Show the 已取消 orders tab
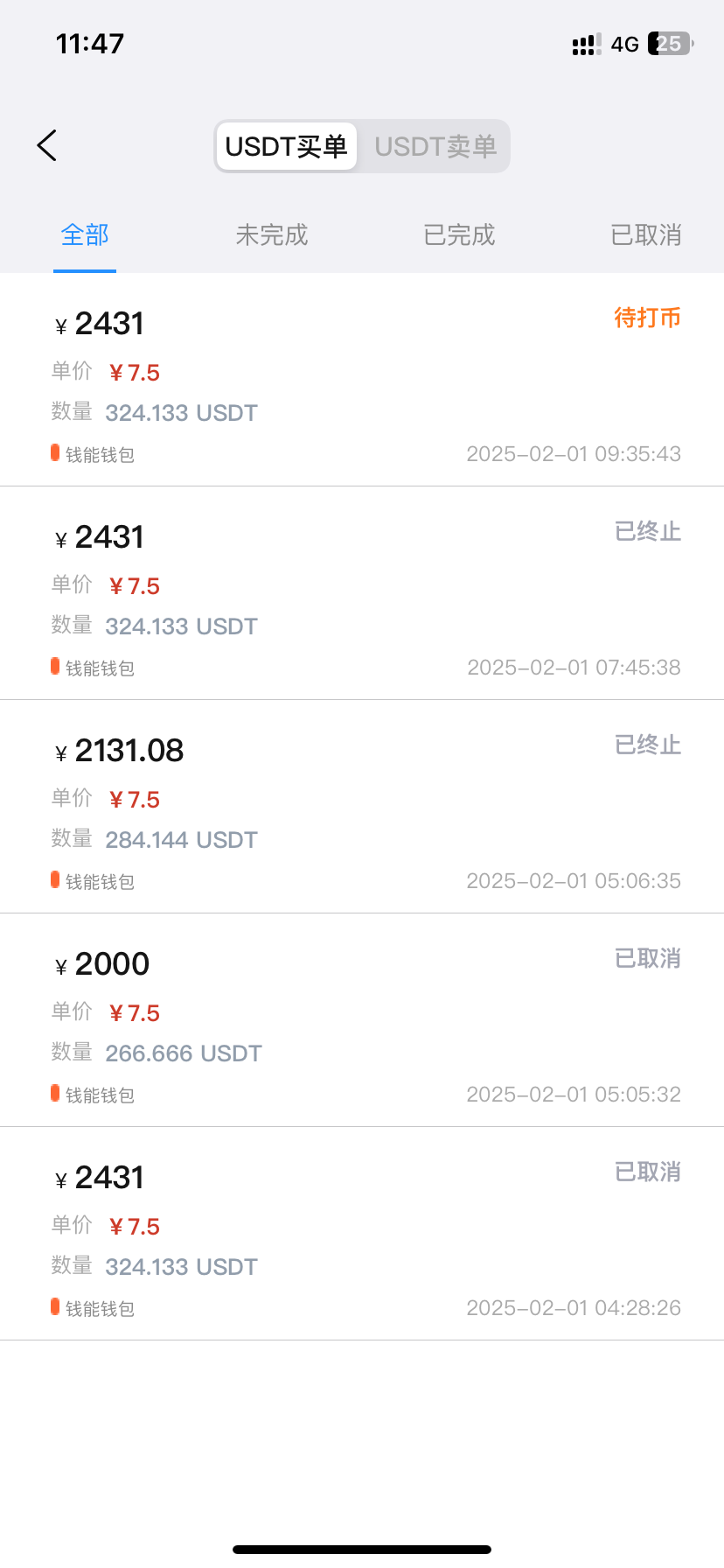 pos(646,234)
